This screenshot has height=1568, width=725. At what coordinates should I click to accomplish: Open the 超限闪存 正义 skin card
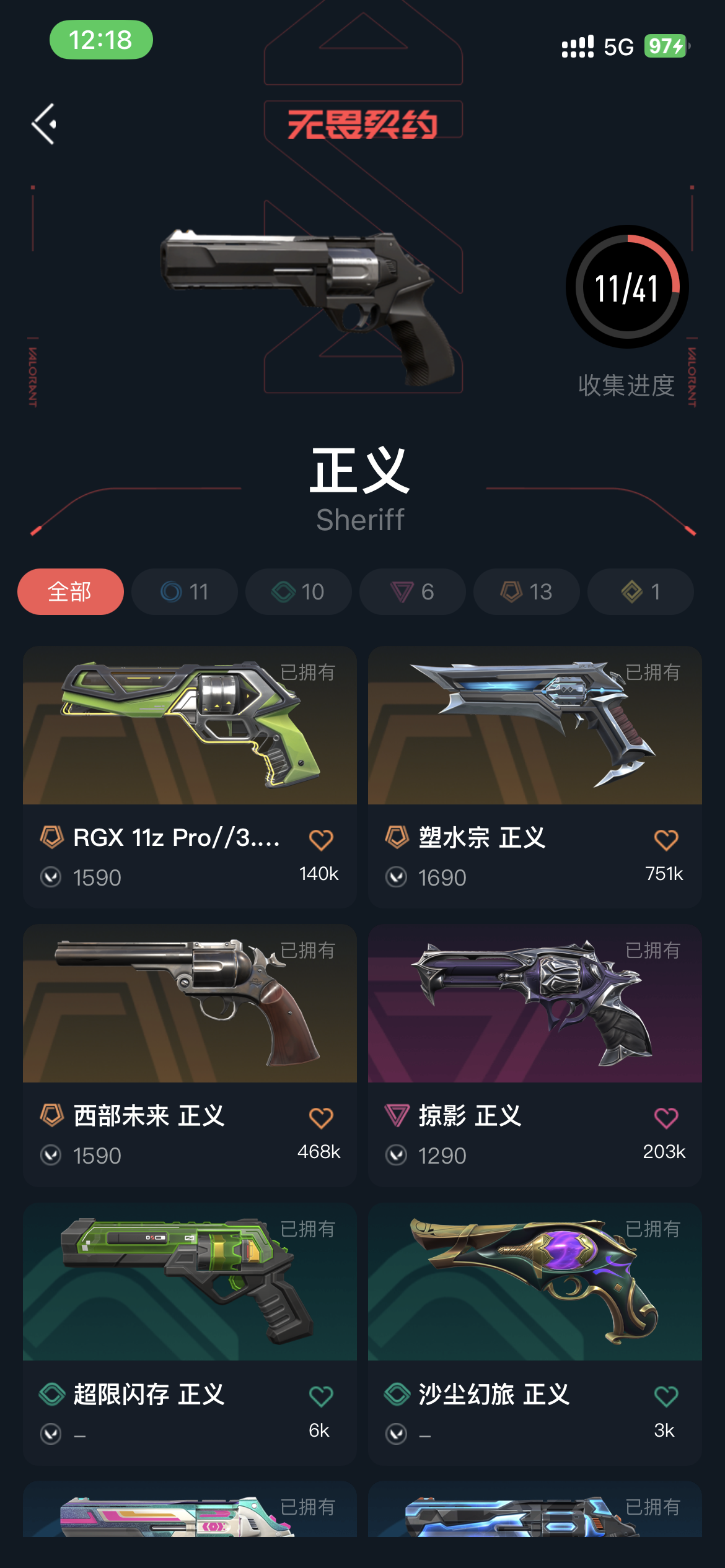coord(190,1283)
